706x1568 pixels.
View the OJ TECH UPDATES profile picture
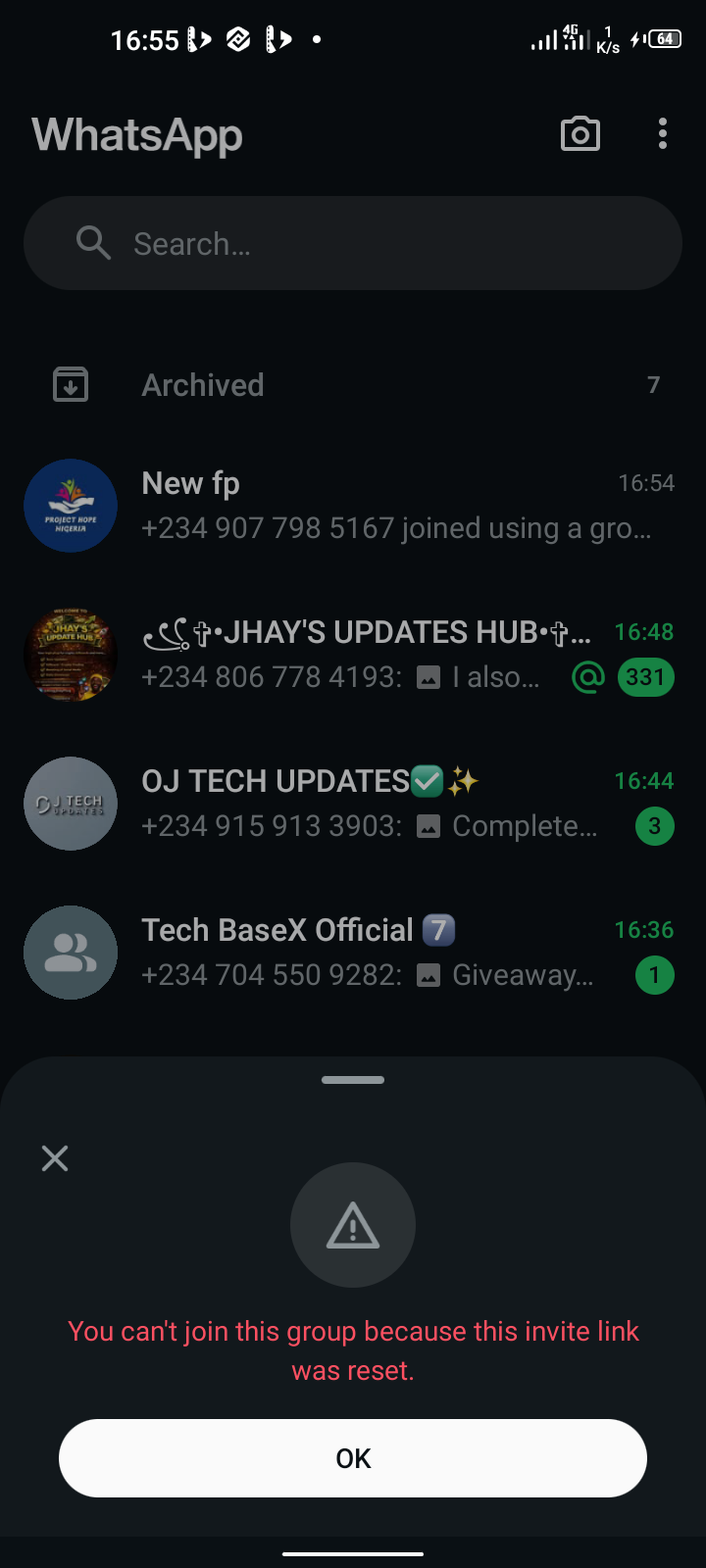(71, 804)
